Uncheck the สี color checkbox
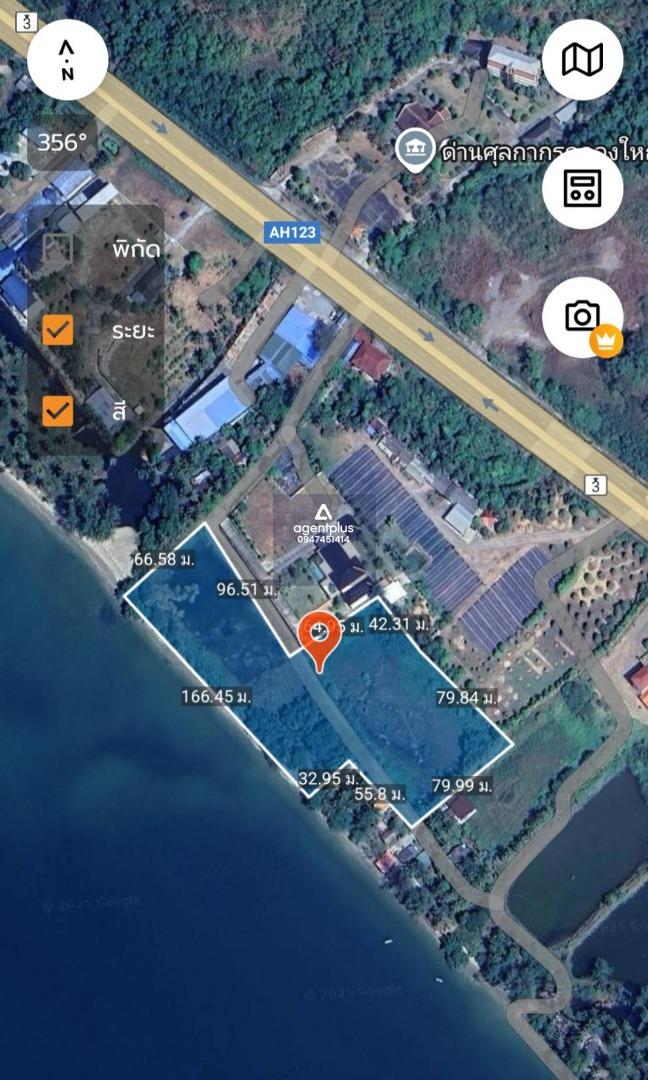The image size is (648, 1080). [58, 410]
